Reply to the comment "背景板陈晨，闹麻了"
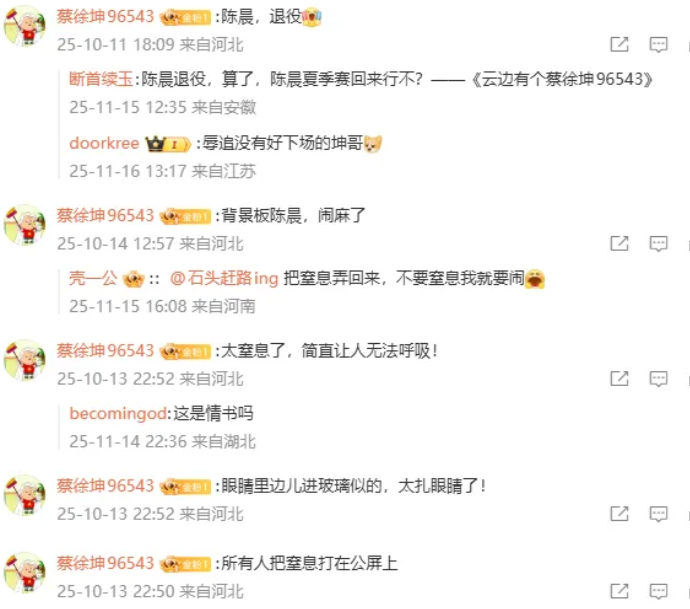 (x=658, y=243)
